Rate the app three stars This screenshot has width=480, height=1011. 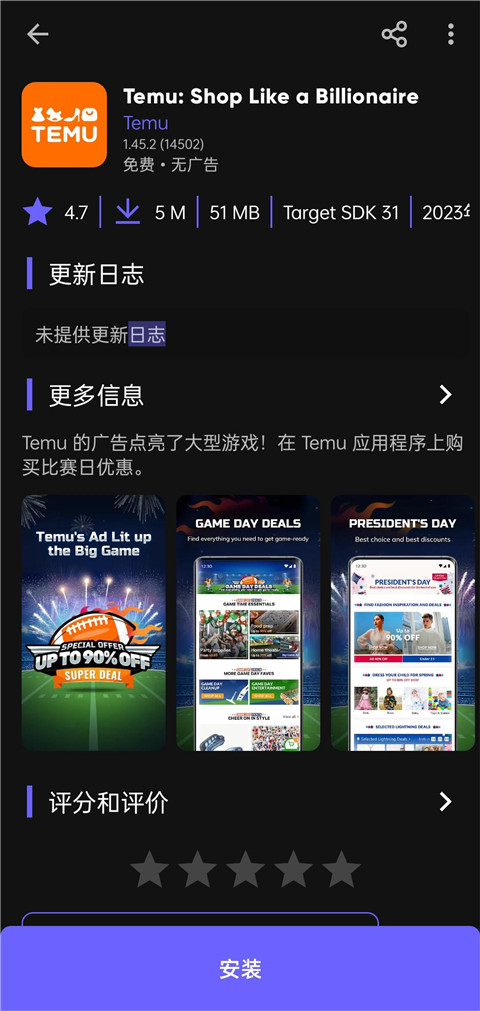245,869
